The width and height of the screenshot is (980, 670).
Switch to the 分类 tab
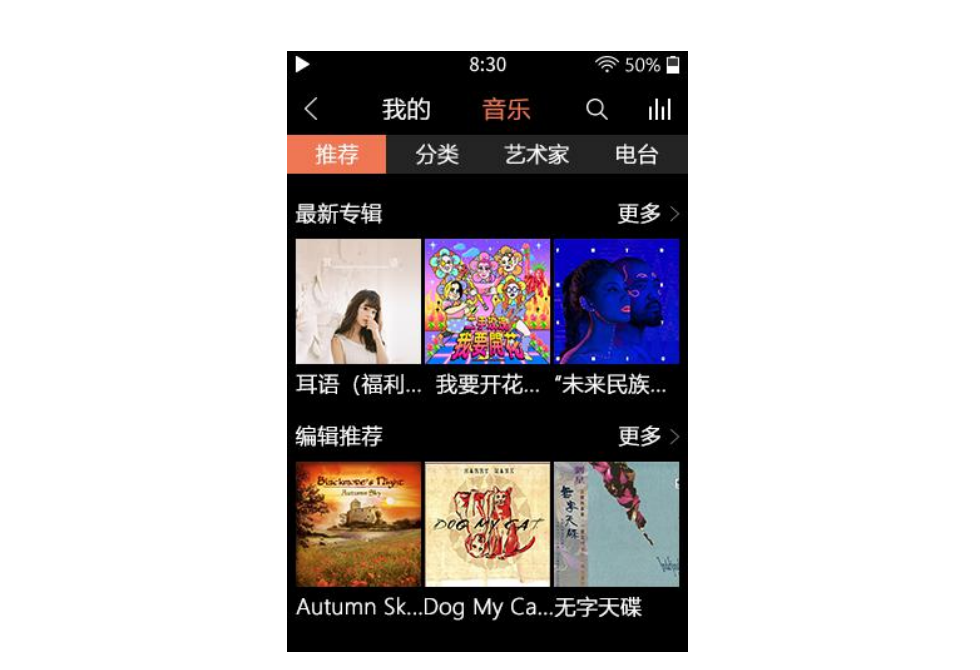click(x=437, y=155)
